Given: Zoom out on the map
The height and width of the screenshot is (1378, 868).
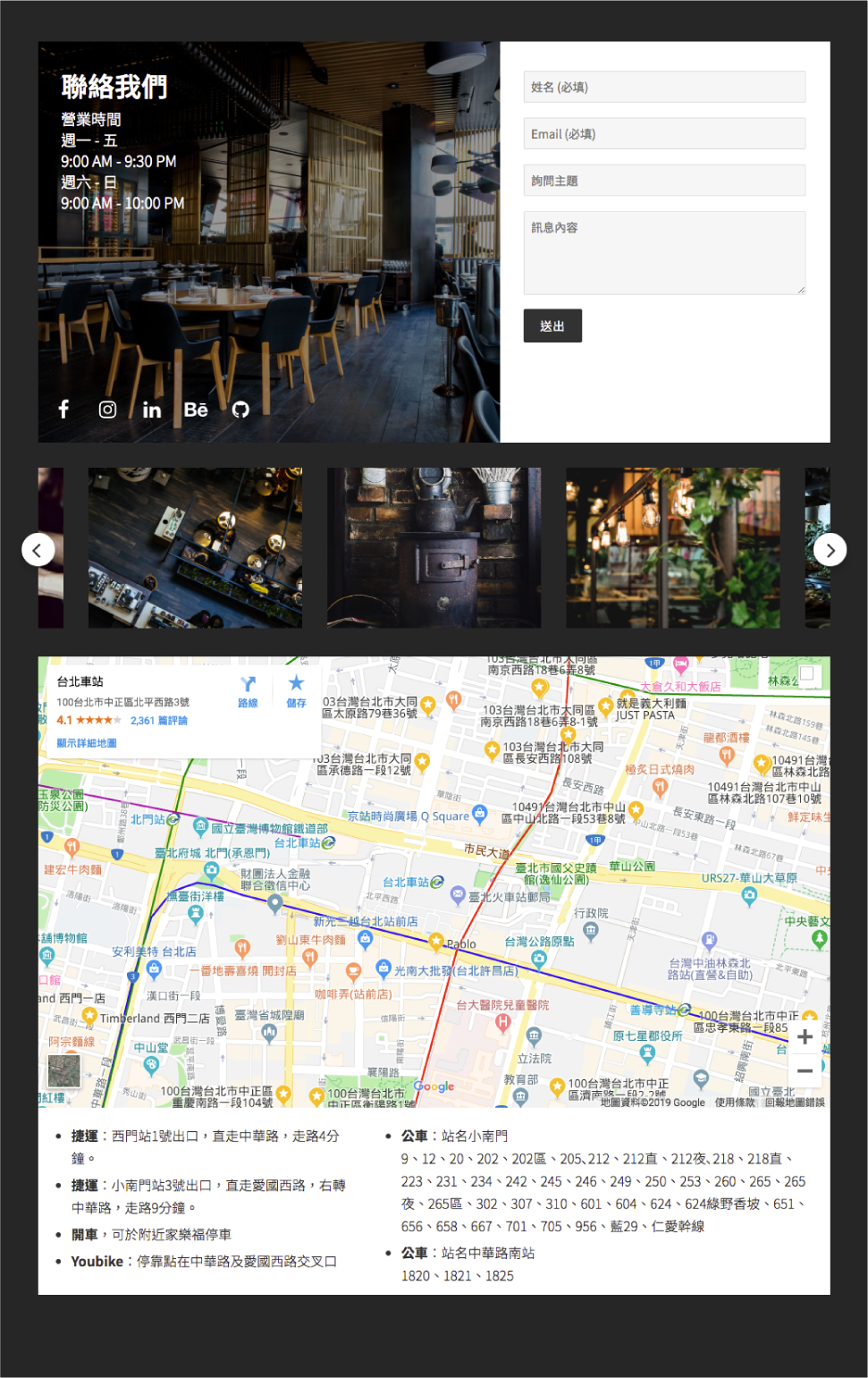Looking at the screenshot, I should coord(805,1070).
